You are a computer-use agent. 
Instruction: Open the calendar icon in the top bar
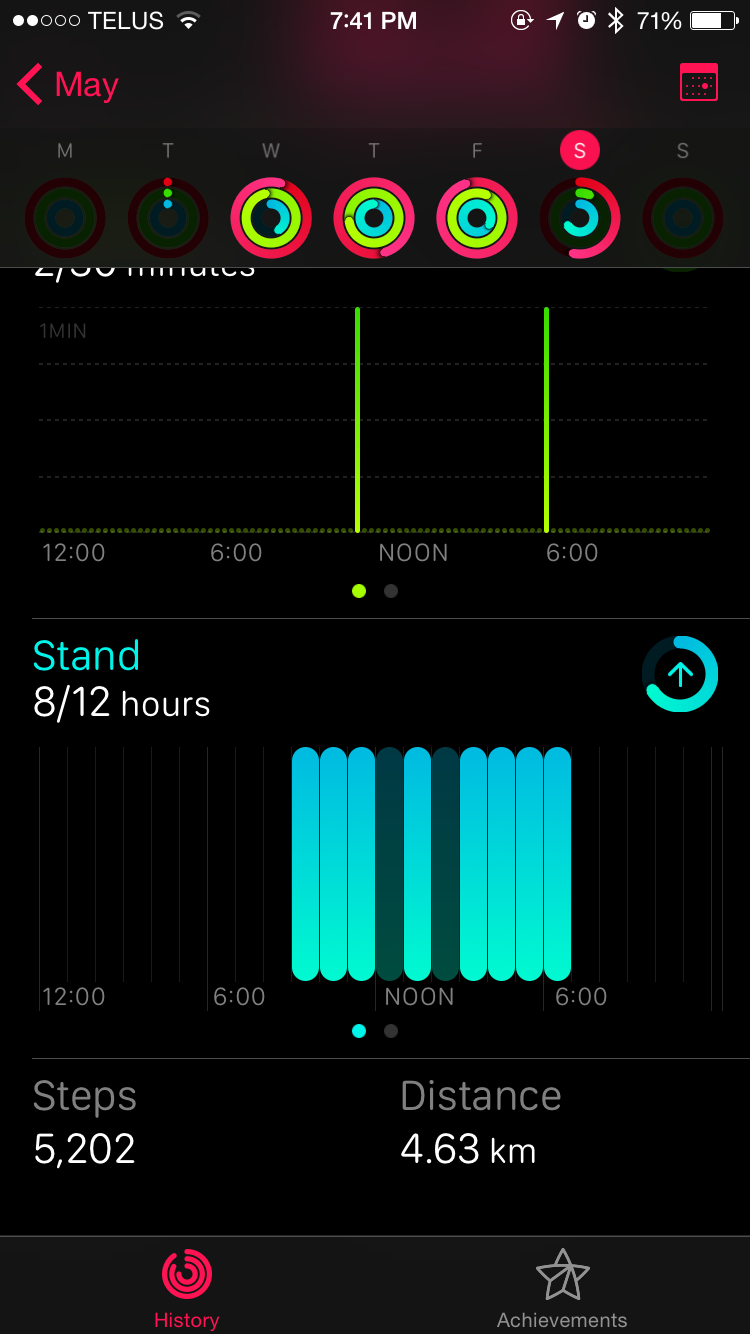click(698, 83)
